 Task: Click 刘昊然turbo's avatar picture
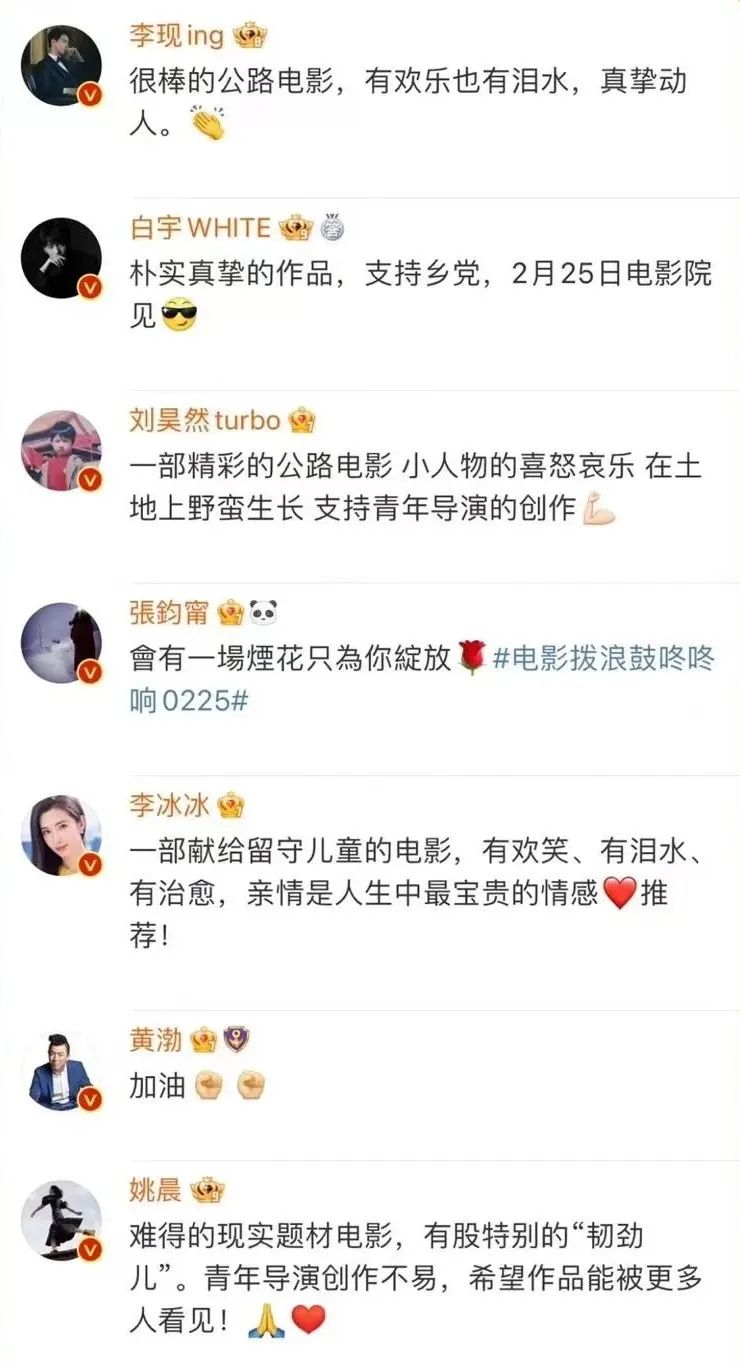pos(62,448)
